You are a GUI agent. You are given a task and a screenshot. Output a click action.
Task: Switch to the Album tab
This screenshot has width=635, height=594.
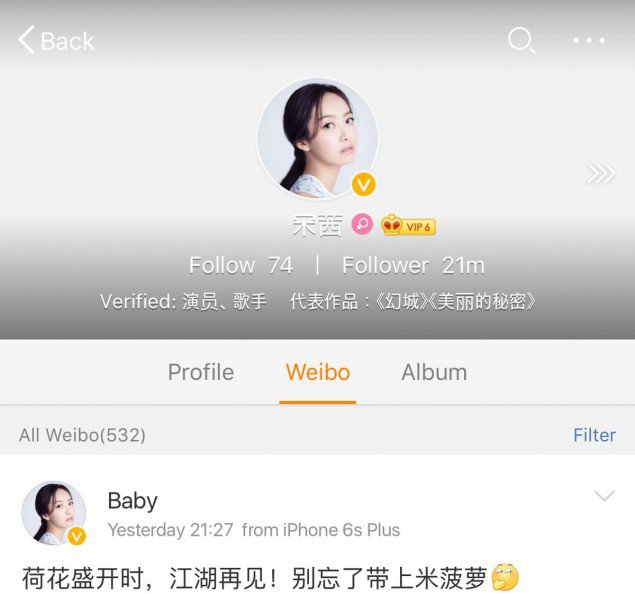[x=434, y=372]
